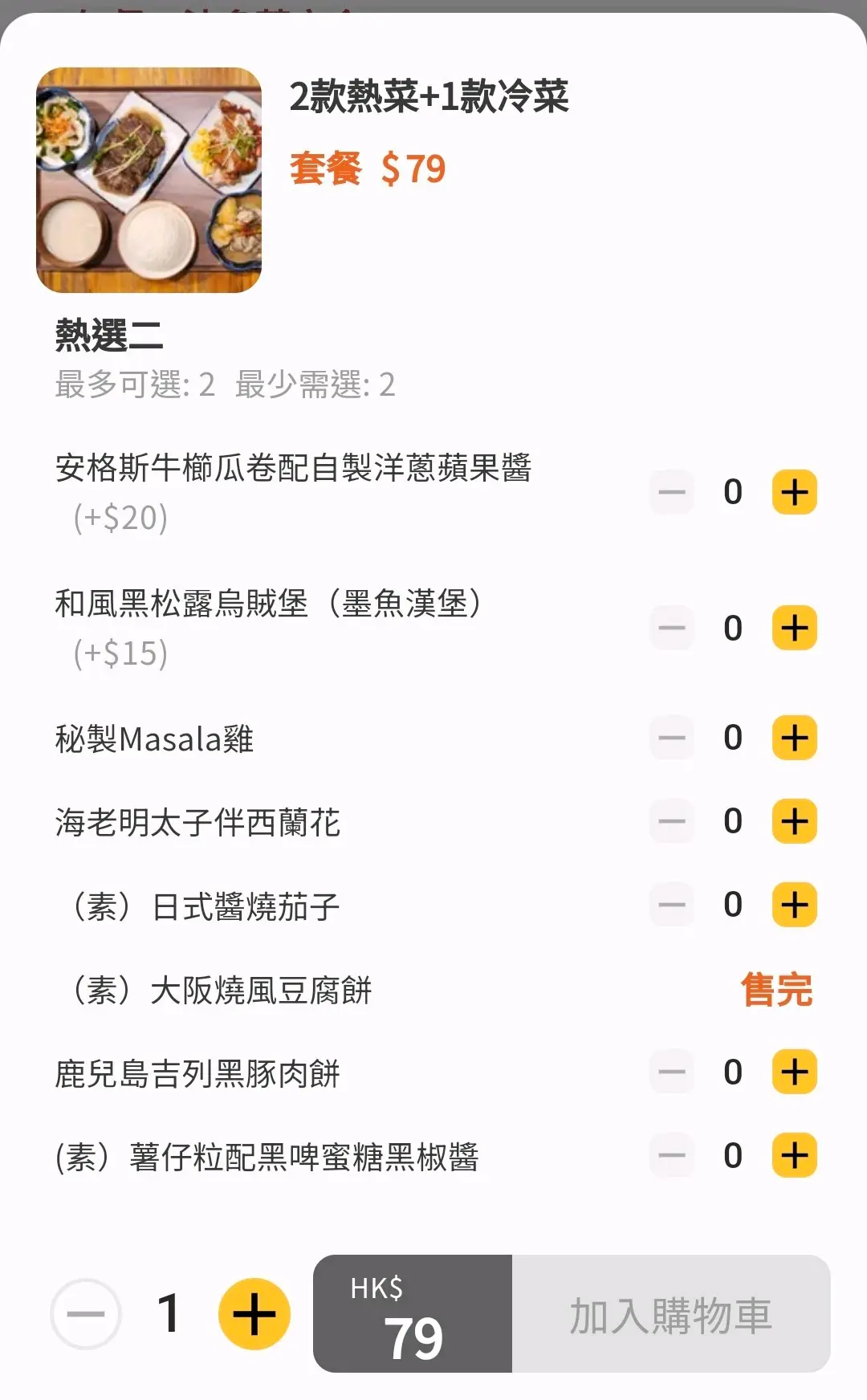Decrease 和風黑松露烏賊堡 quantity
The width and height of the screenshot is (867, 1400).
click(x=672, y=628)
